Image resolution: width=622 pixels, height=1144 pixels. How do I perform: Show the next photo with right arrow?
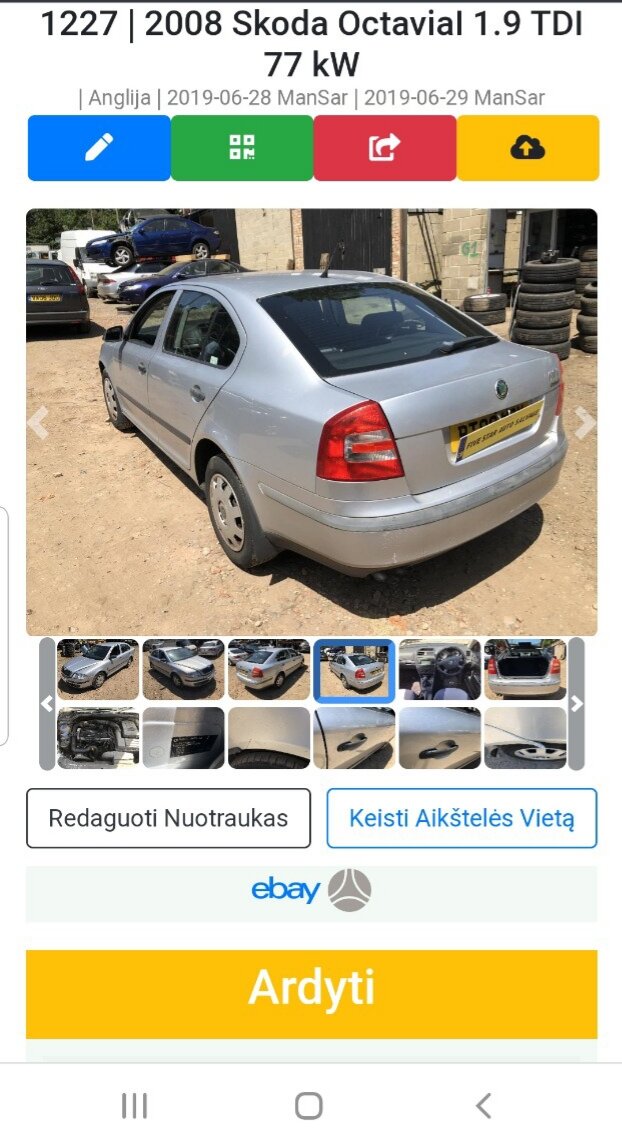(x=583, y=422)
